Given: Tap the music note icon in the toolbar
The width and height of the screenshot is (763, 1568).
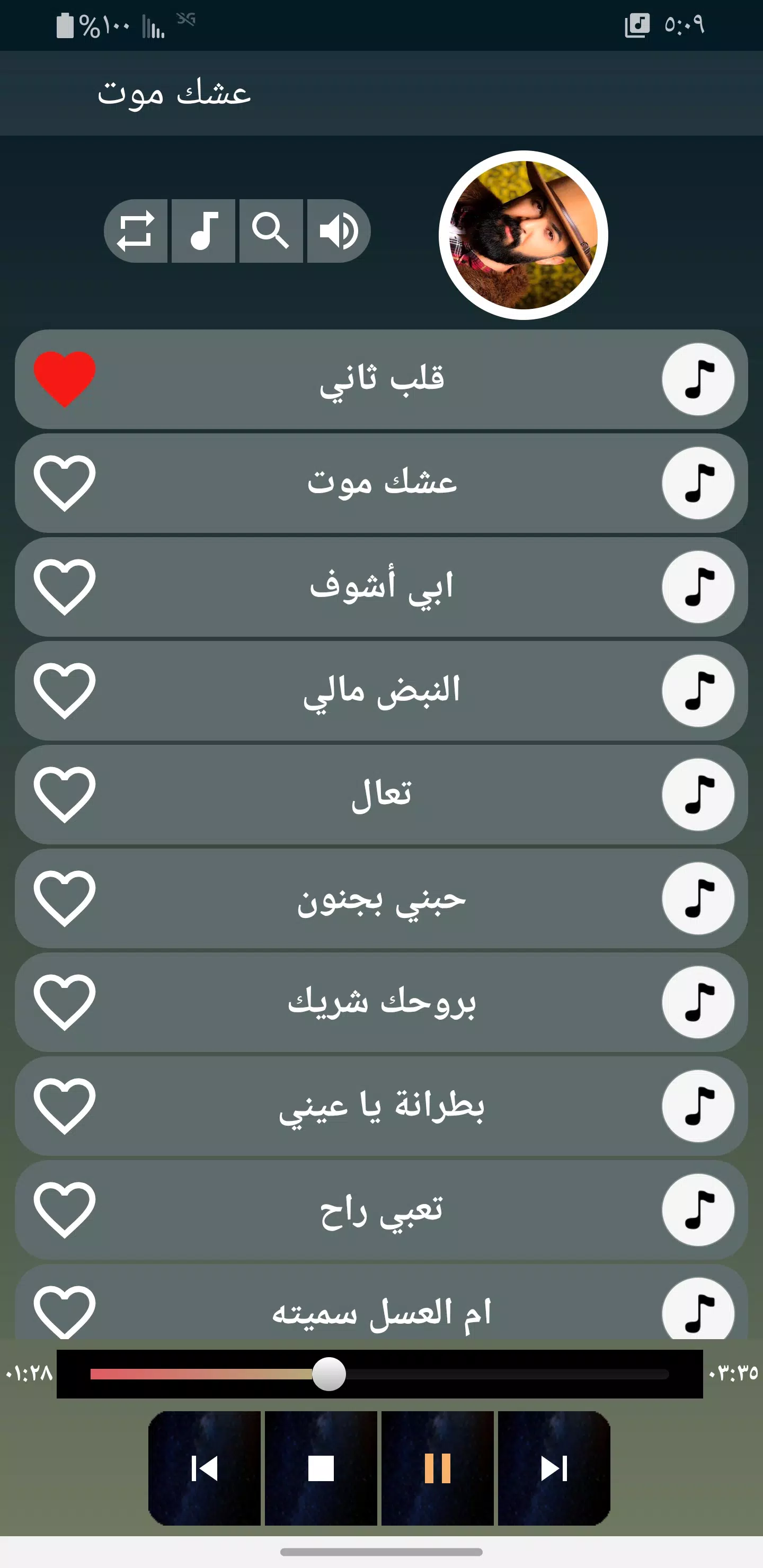Looking at the screenshot, I should (x=203, y=230).
